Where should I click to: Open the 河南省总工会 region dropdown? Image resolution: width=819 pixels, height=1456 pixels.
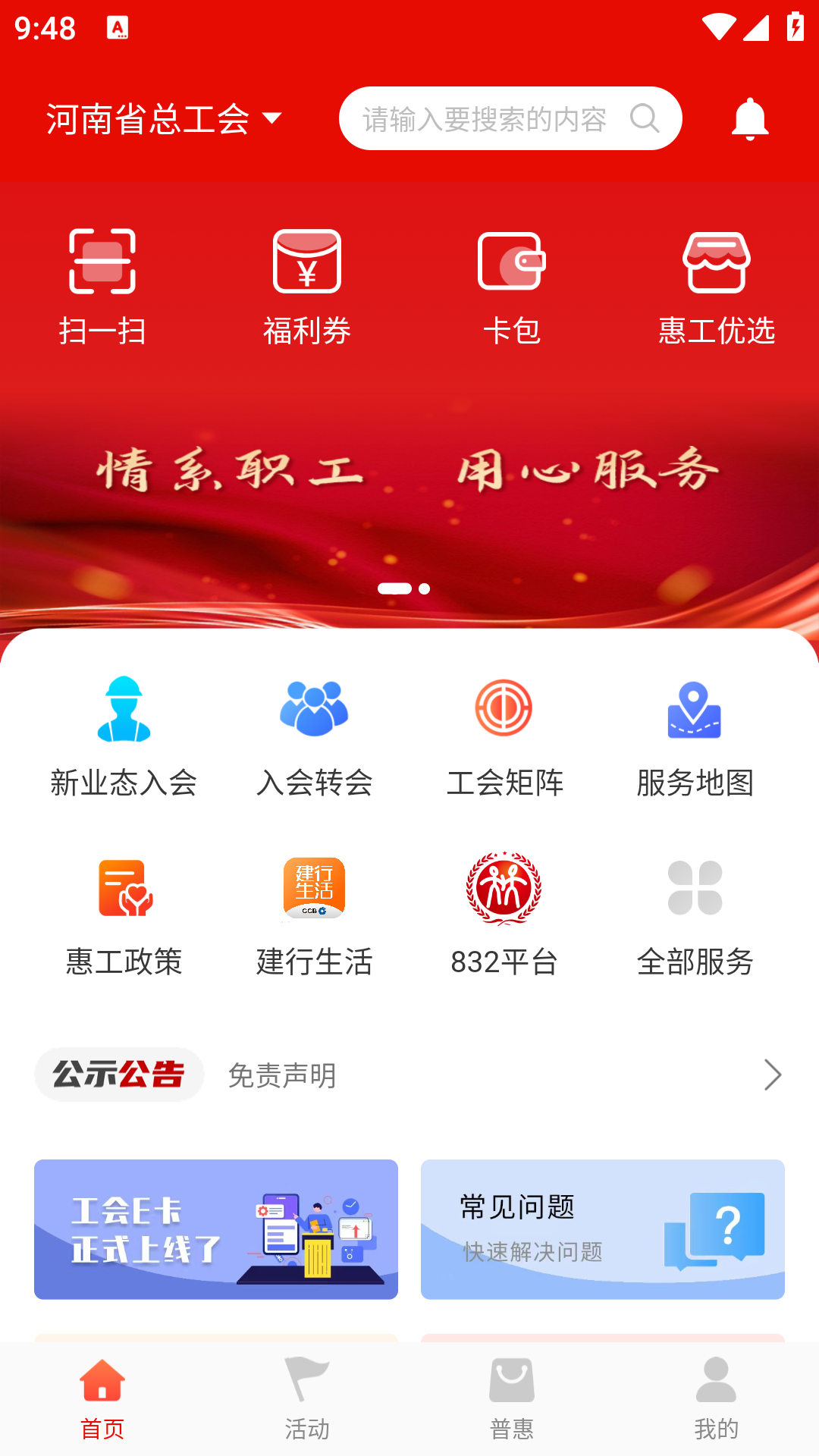coord(164,119)
